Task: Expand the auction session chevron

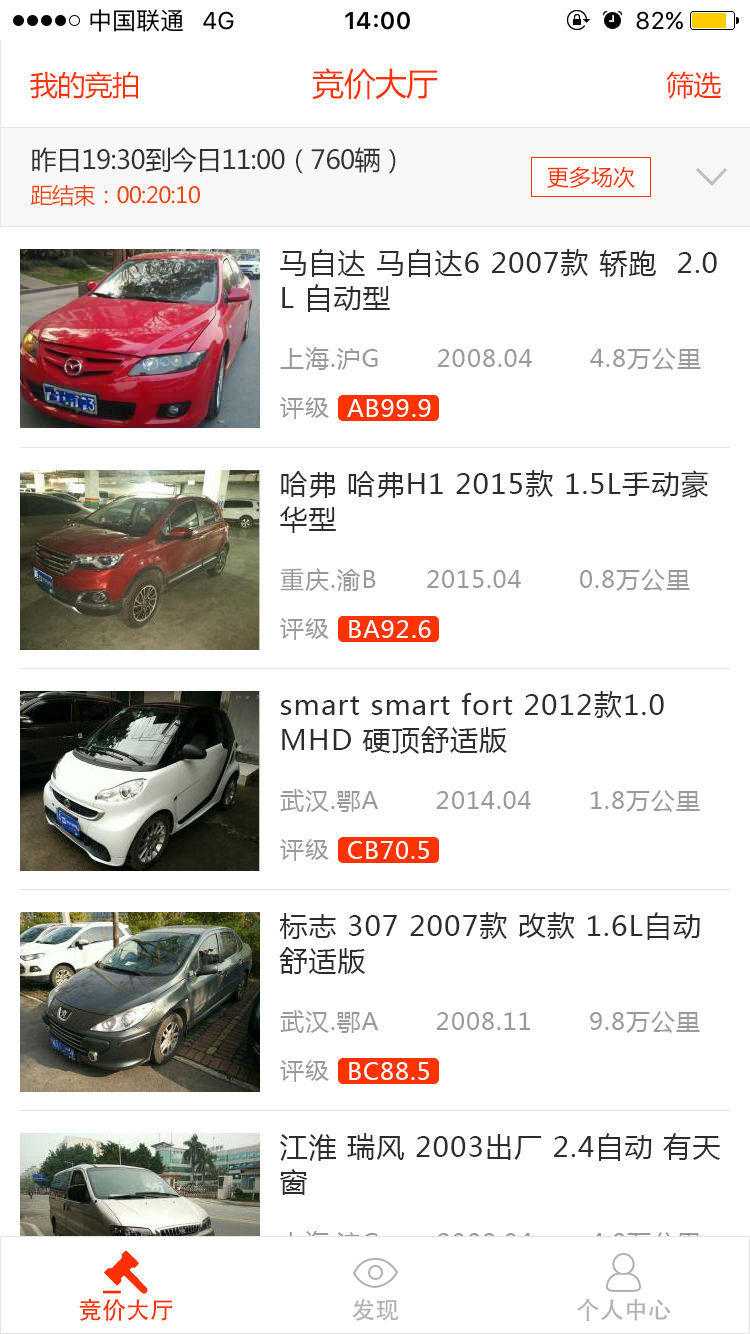Action: coord(711,178)
